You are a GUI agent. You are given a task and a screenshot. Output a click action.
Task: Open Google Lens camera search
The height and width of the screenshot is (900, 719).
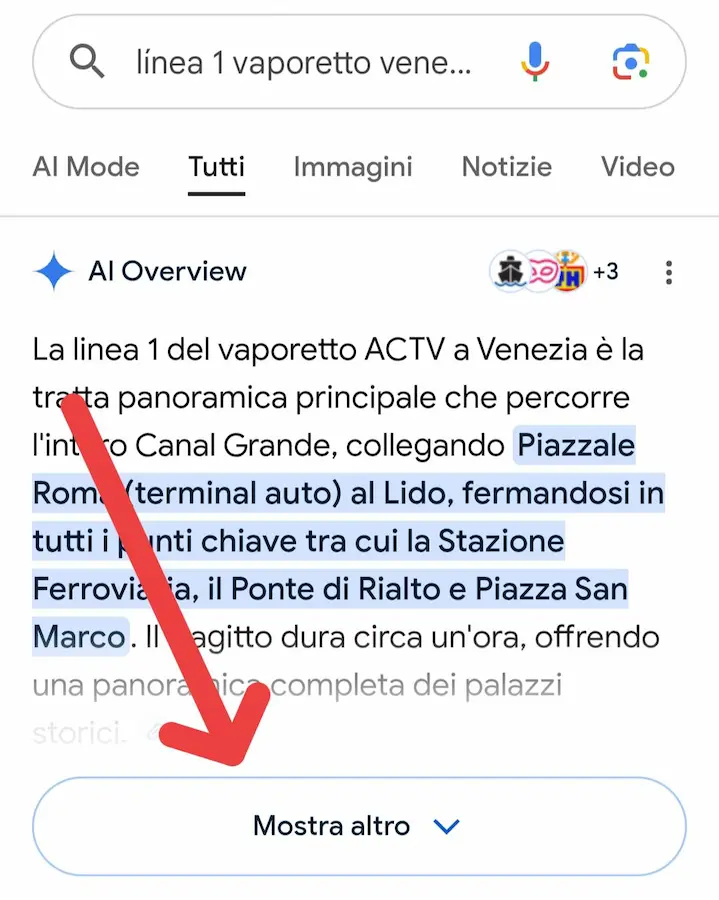tap(630, 63)
